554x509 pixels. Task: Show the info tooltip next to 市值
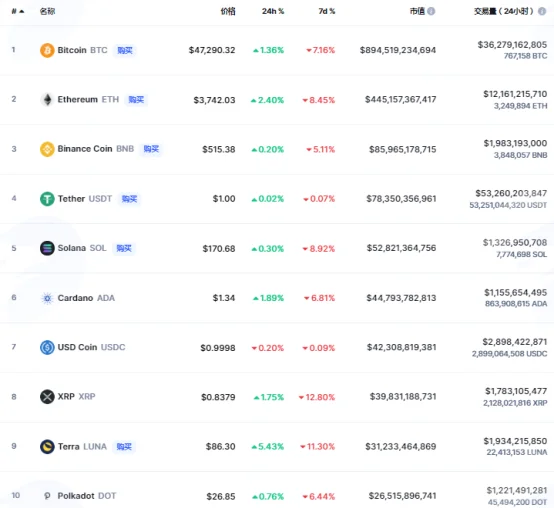(x=431, y=11)
